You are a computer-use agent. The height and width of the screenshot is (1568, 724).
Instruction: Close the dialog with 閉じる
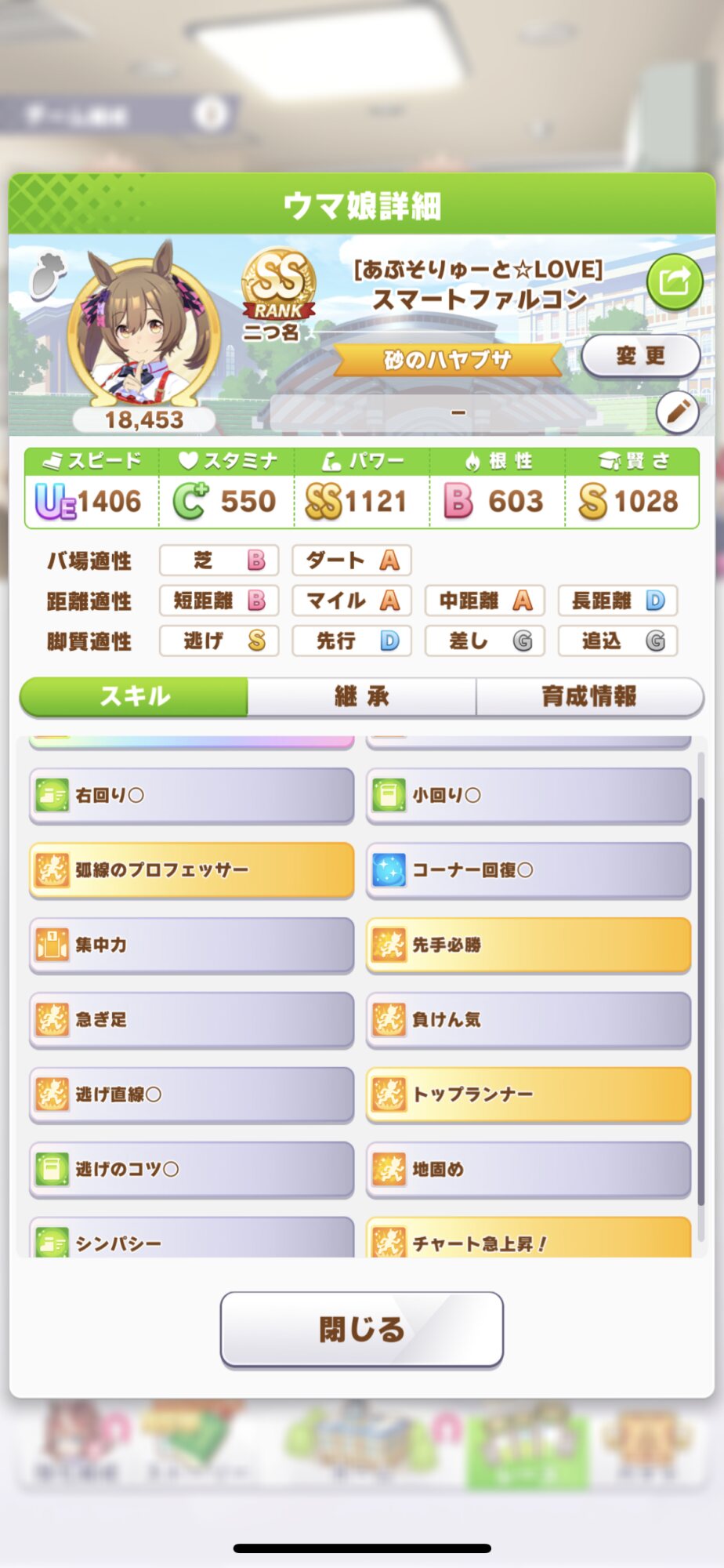361,1329
